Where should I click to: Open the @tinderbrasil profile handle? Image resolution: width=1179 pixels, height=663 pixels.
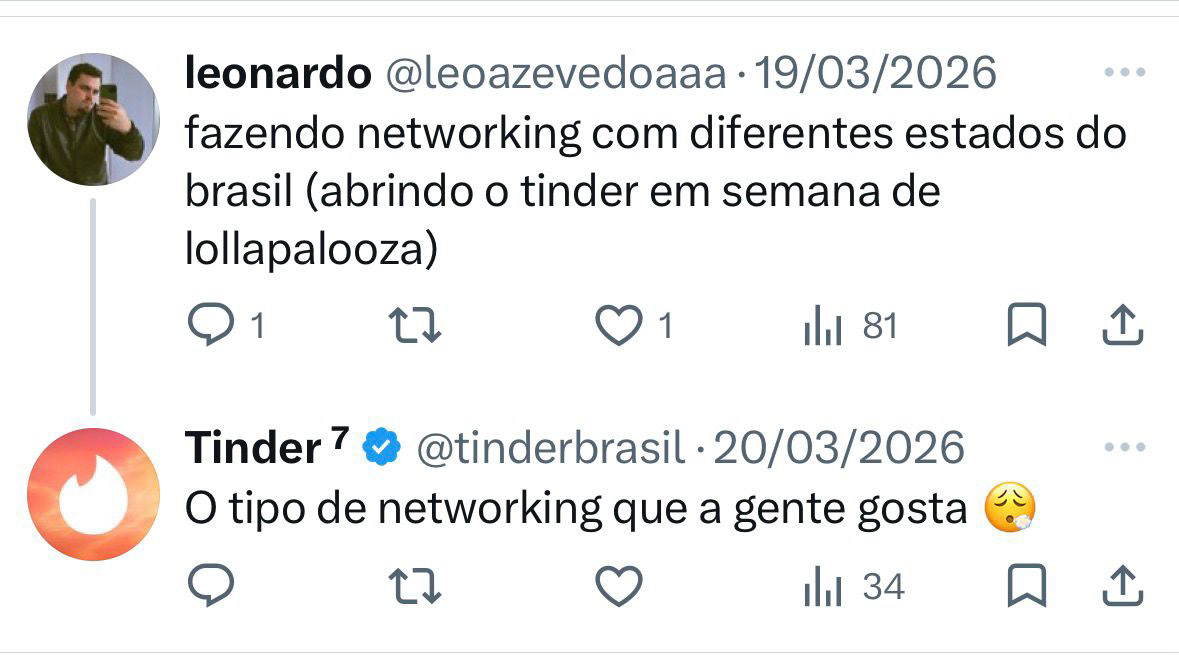click(x=550, y=448)
